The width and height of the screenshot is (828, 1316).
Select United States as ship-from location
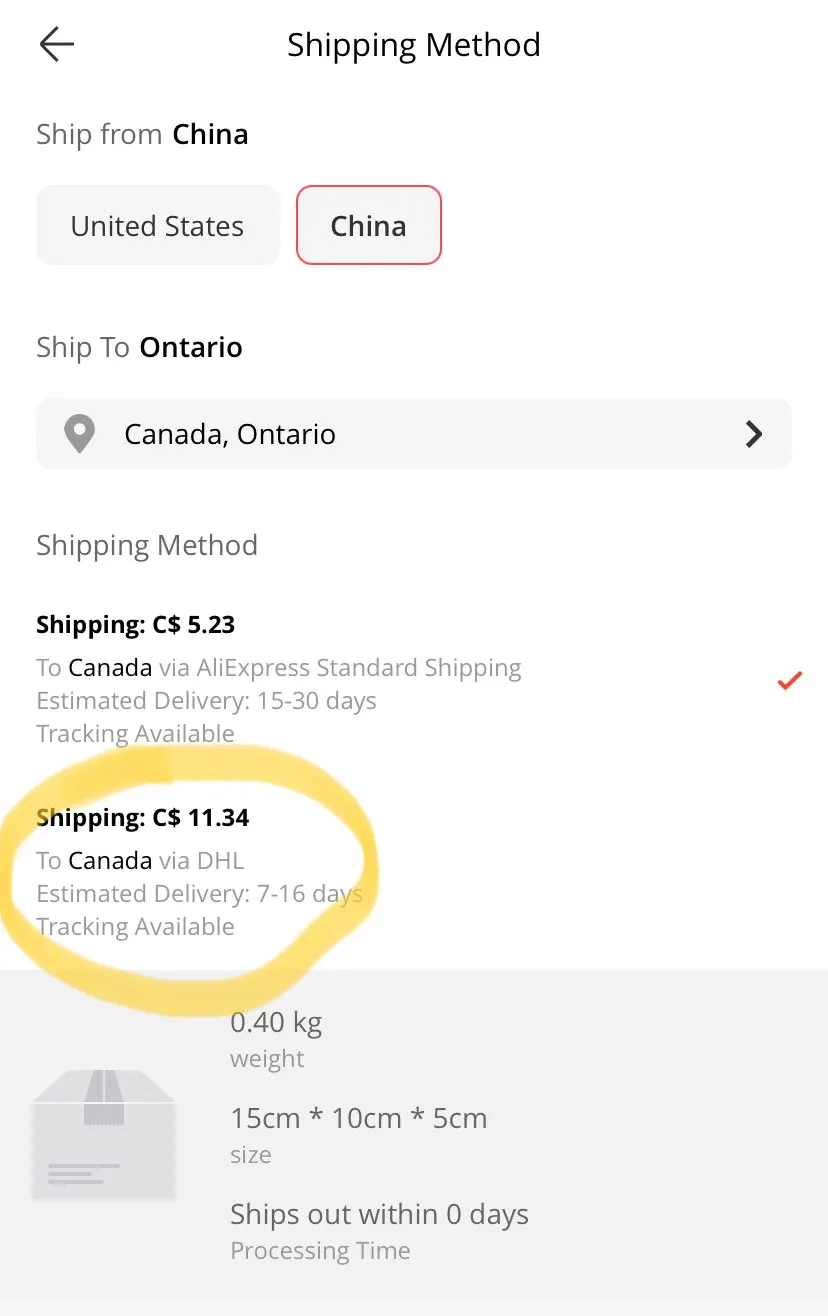[x=157, y=225]
